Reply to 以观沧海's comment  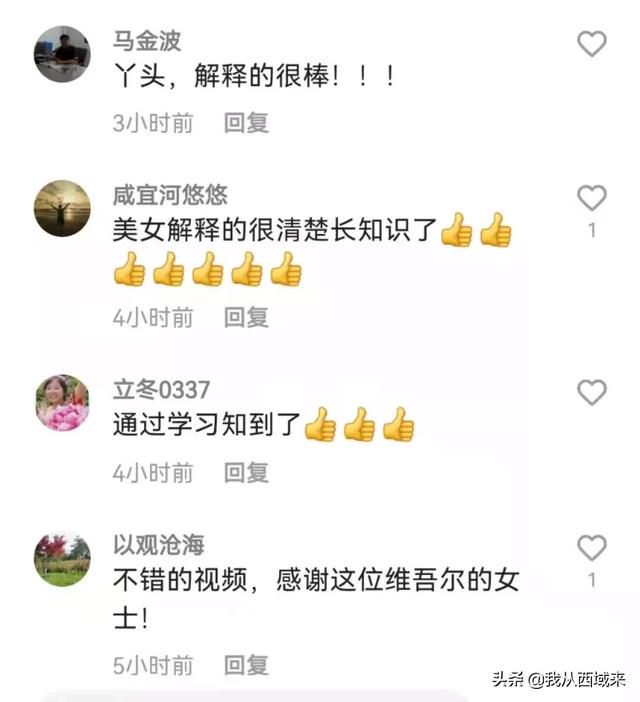[x=246, y=664]
